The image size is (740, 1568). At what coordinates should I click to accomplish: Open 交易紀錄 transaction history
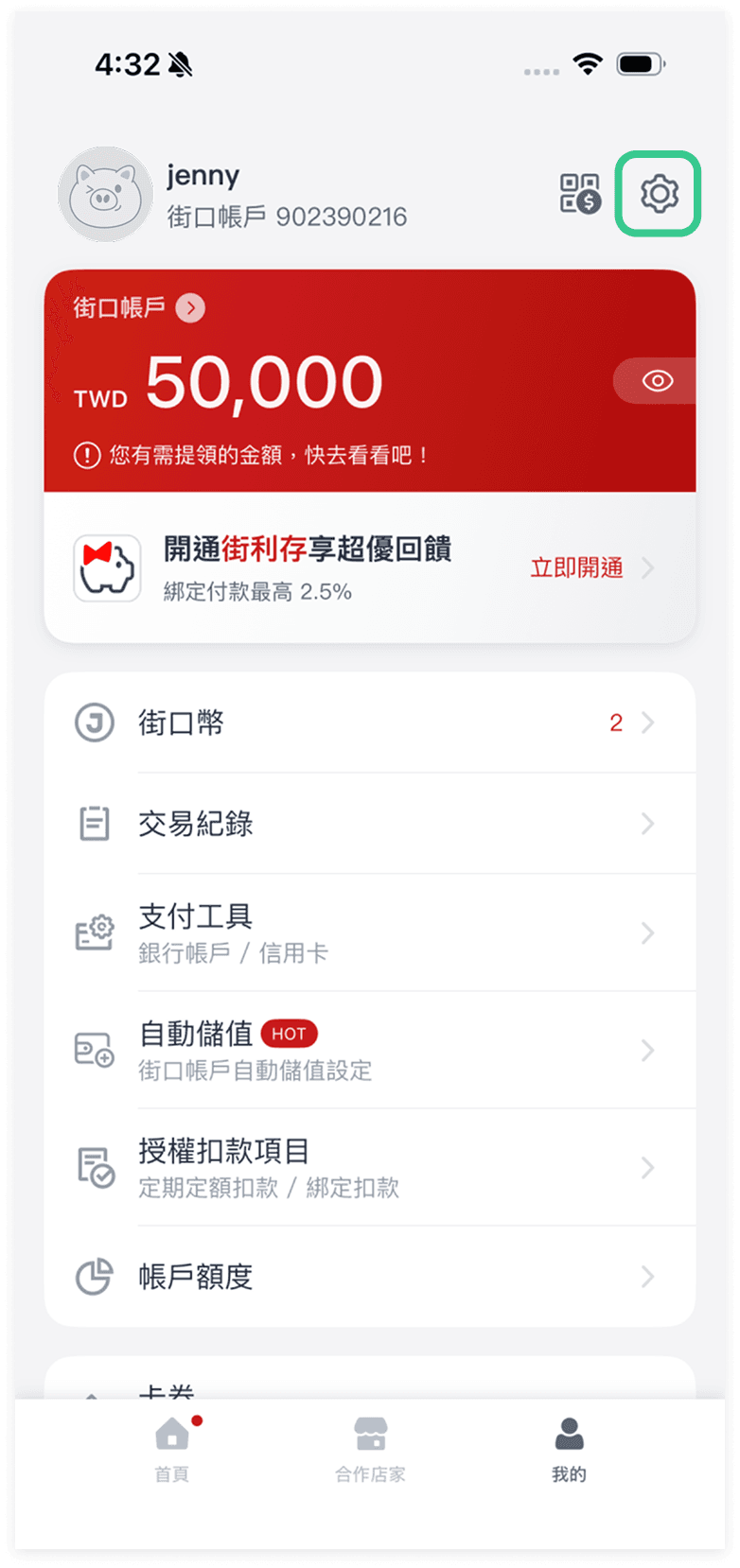click(369, 824)
